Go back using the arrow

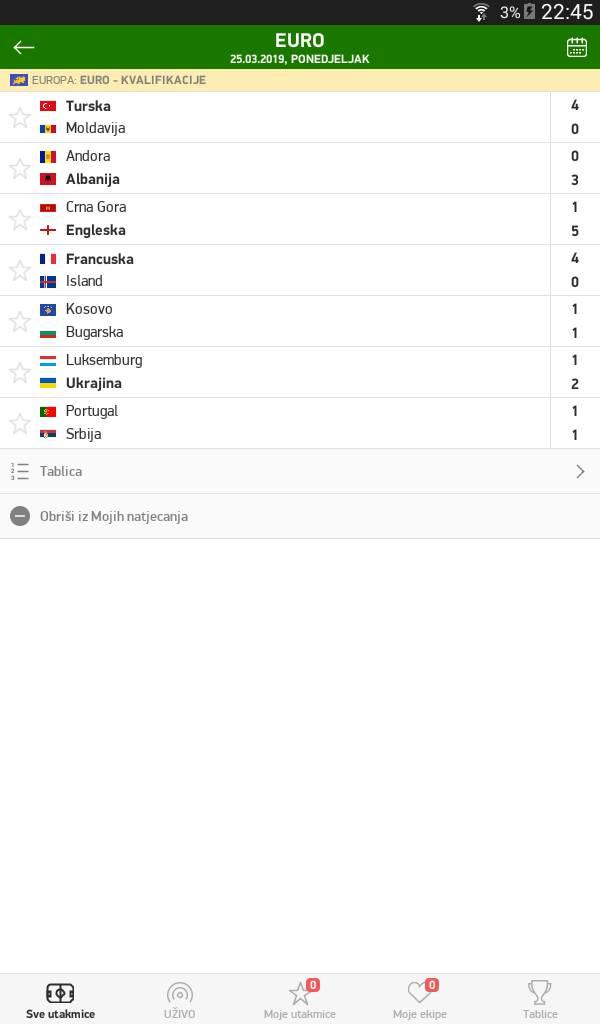coord(24,47)
